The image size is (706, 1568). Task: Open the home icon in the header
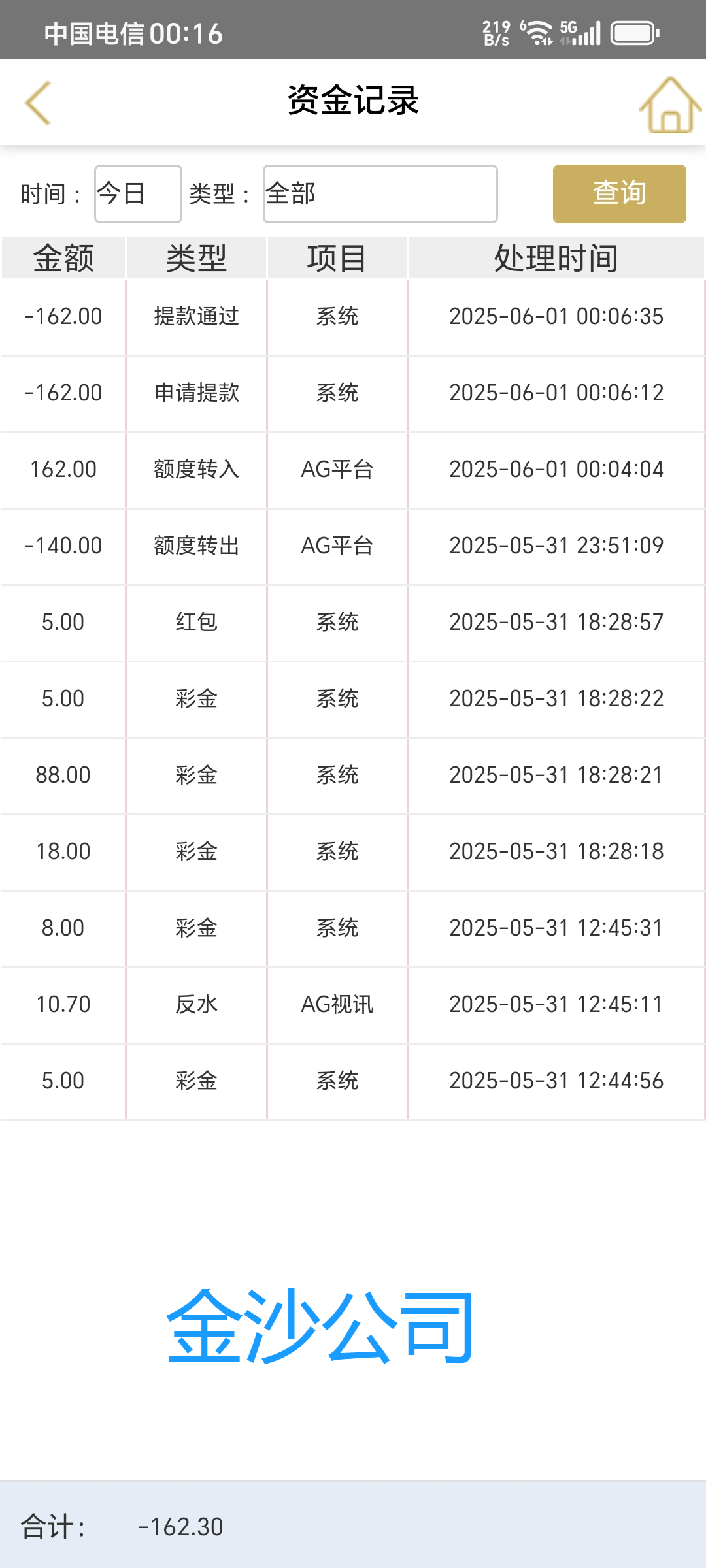pos(669,105)
